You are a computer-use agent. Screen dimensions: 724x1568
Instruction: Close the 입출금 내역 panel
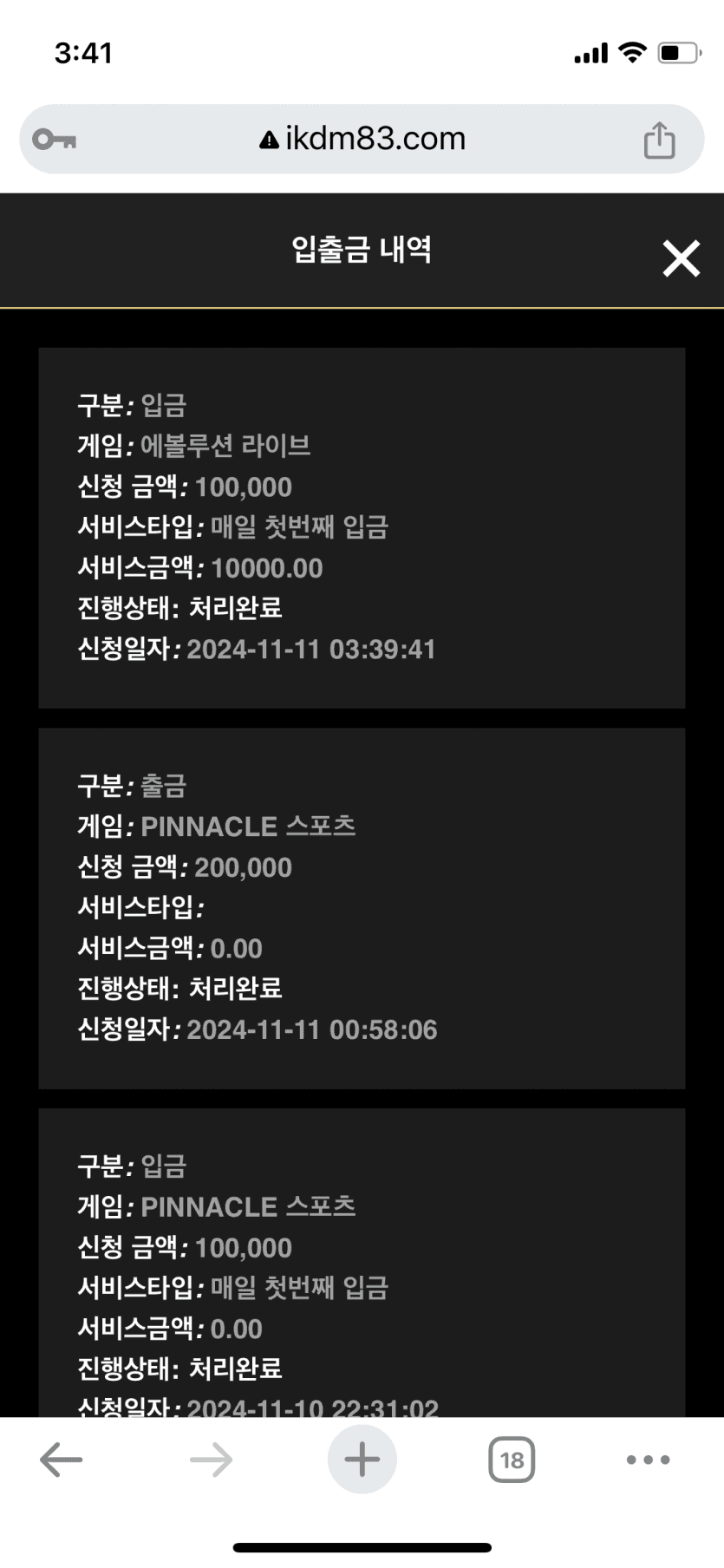pos(681,258)
